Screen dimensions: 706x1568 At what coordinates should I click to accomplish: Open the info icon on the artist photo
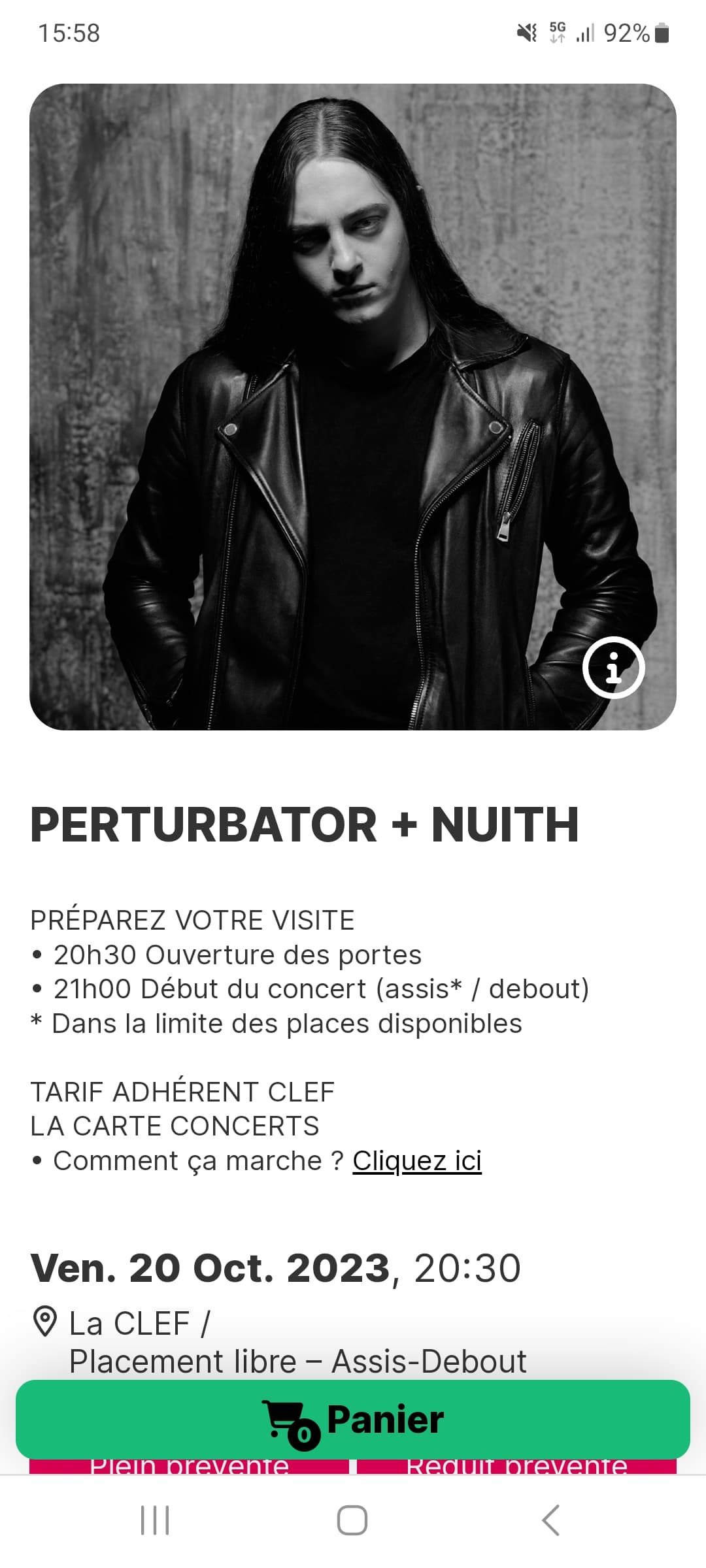click(613, 668)
